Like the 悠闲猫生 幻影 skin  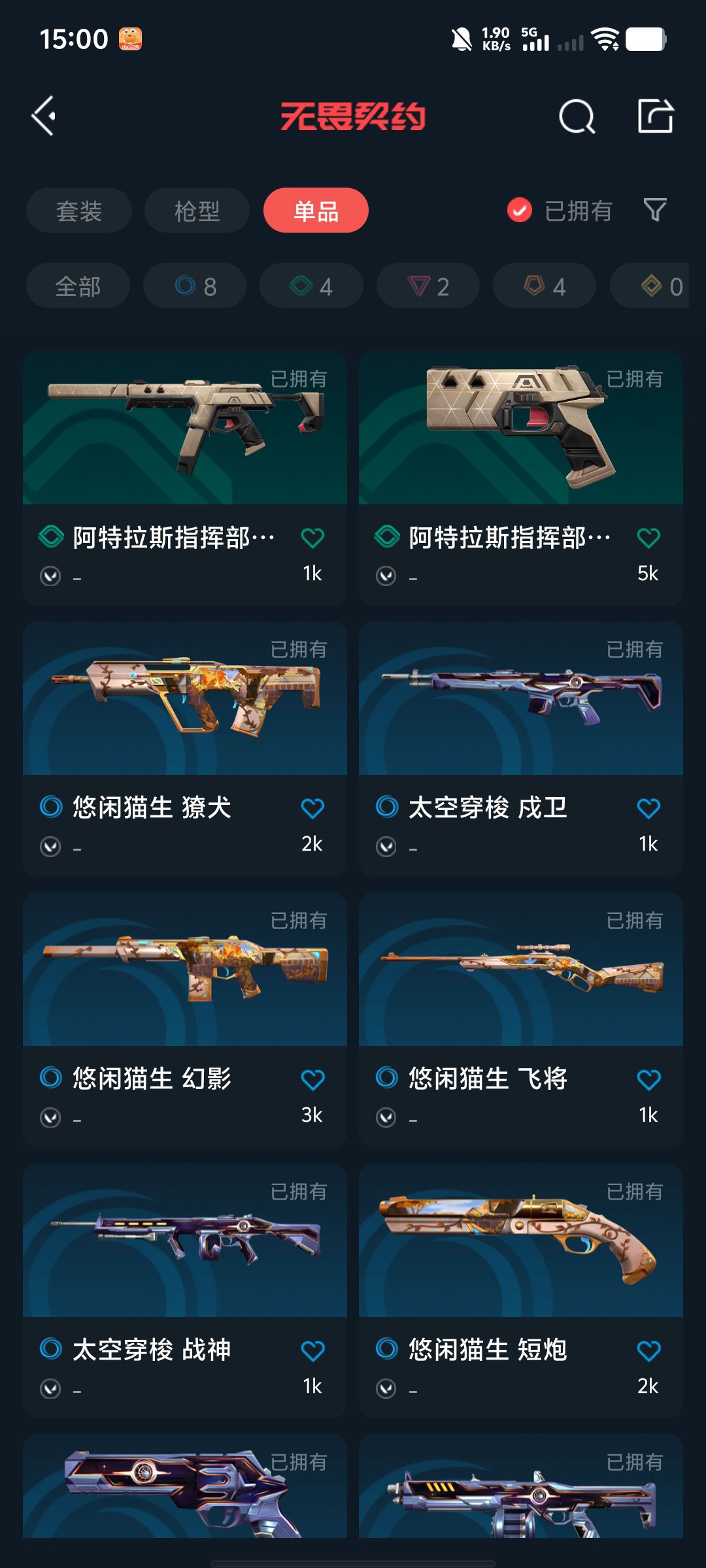point(312,1079)
